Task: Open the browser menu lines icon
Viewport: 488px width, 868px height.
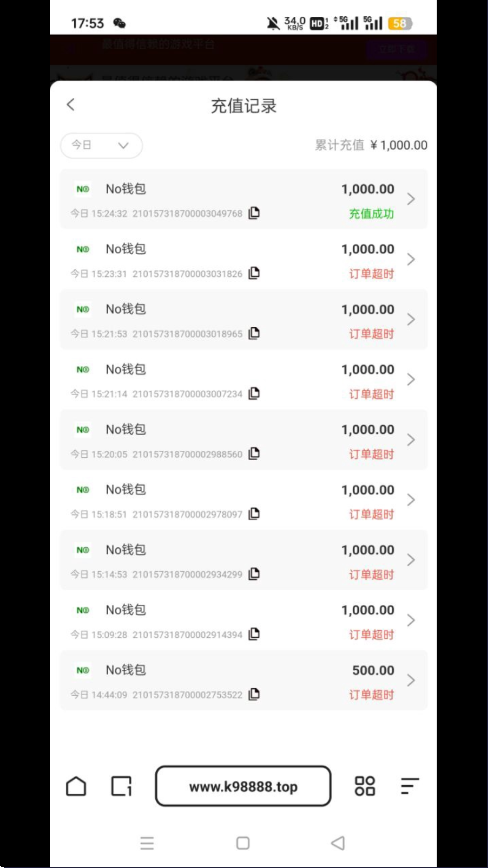Action: [410, 786]
